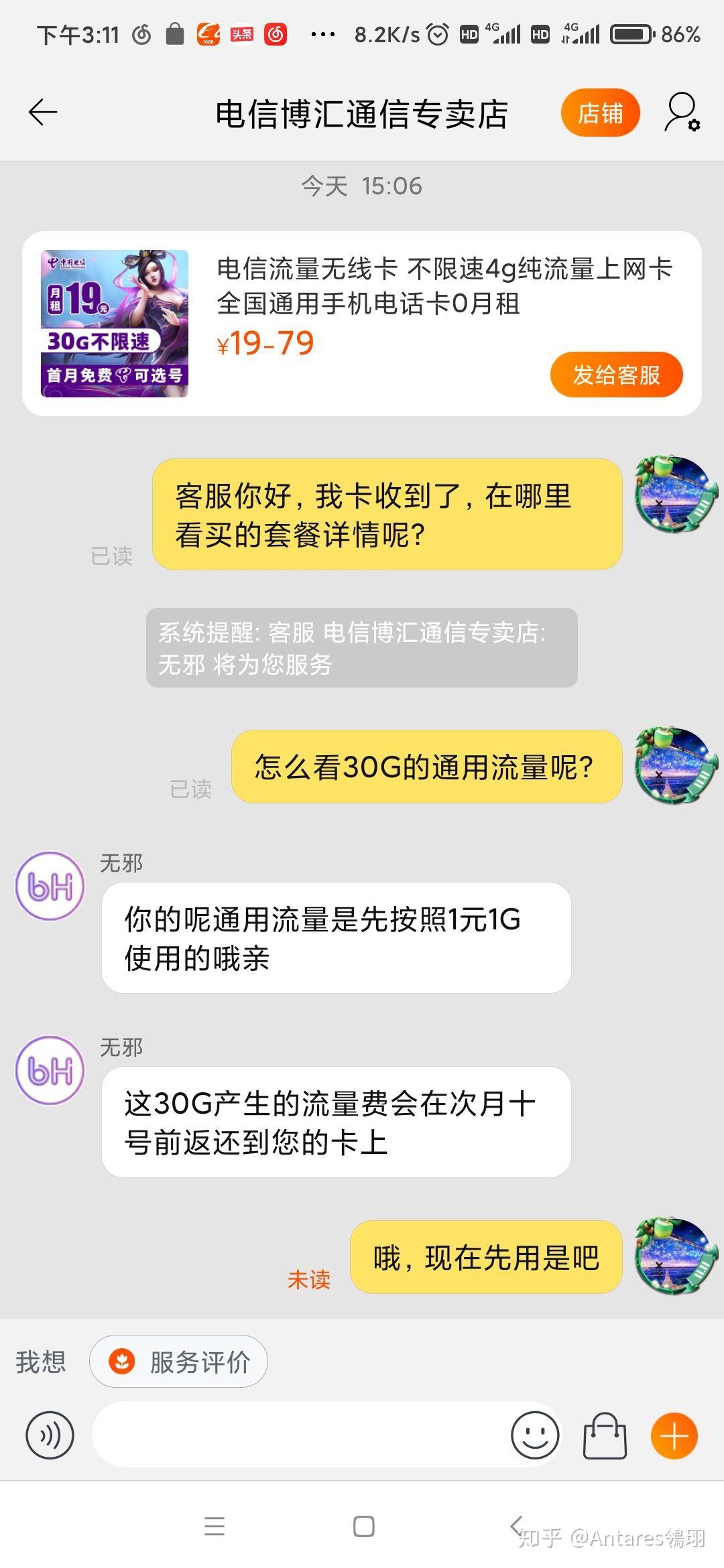This screenshot has width=724, height=1568.
Task: View 无邪's avatar beside the 1元1G message
Action: click(50, 886)
